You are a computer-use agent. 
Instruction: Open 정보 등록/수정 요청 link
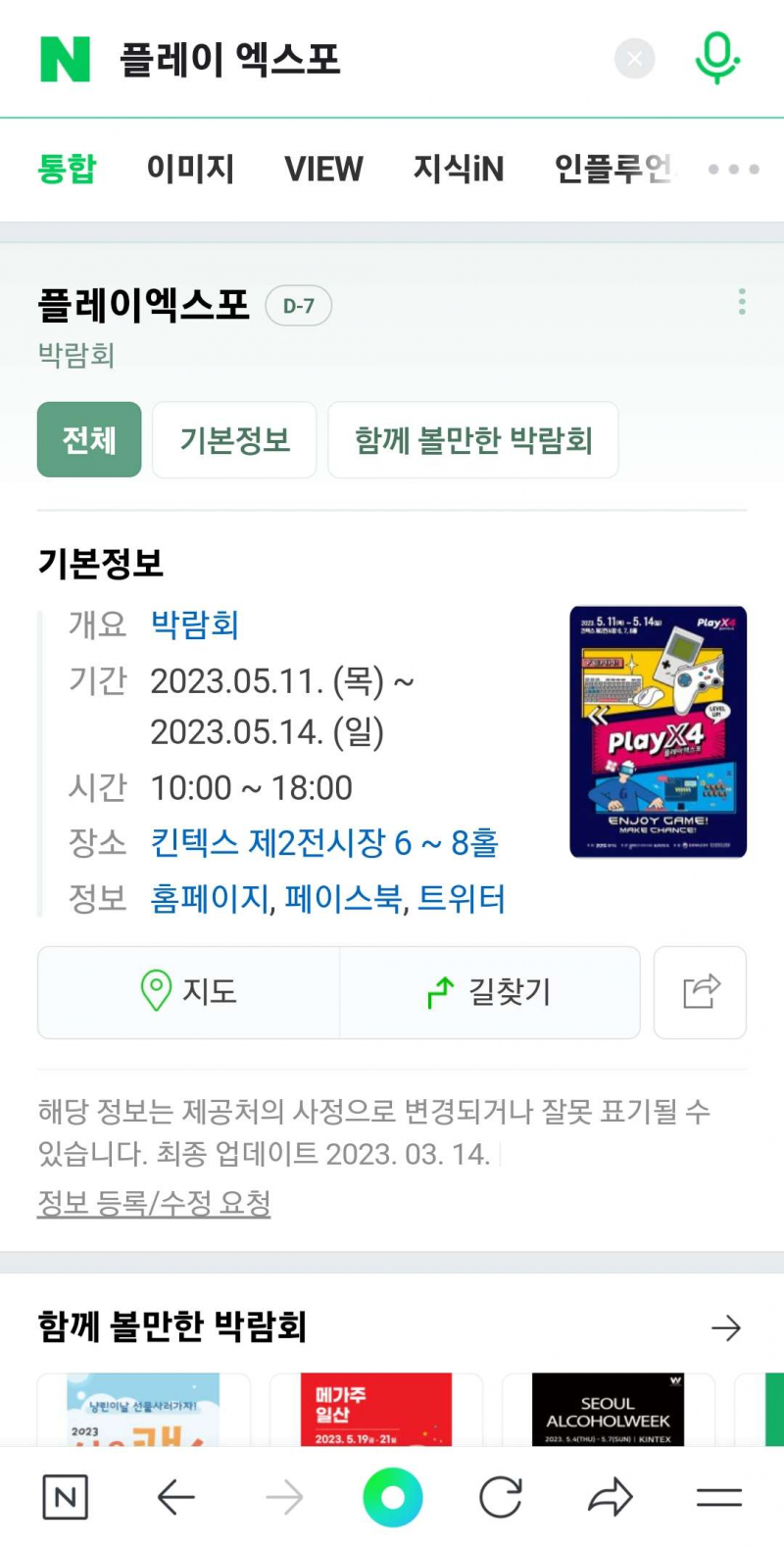[x=154, y=1203]
